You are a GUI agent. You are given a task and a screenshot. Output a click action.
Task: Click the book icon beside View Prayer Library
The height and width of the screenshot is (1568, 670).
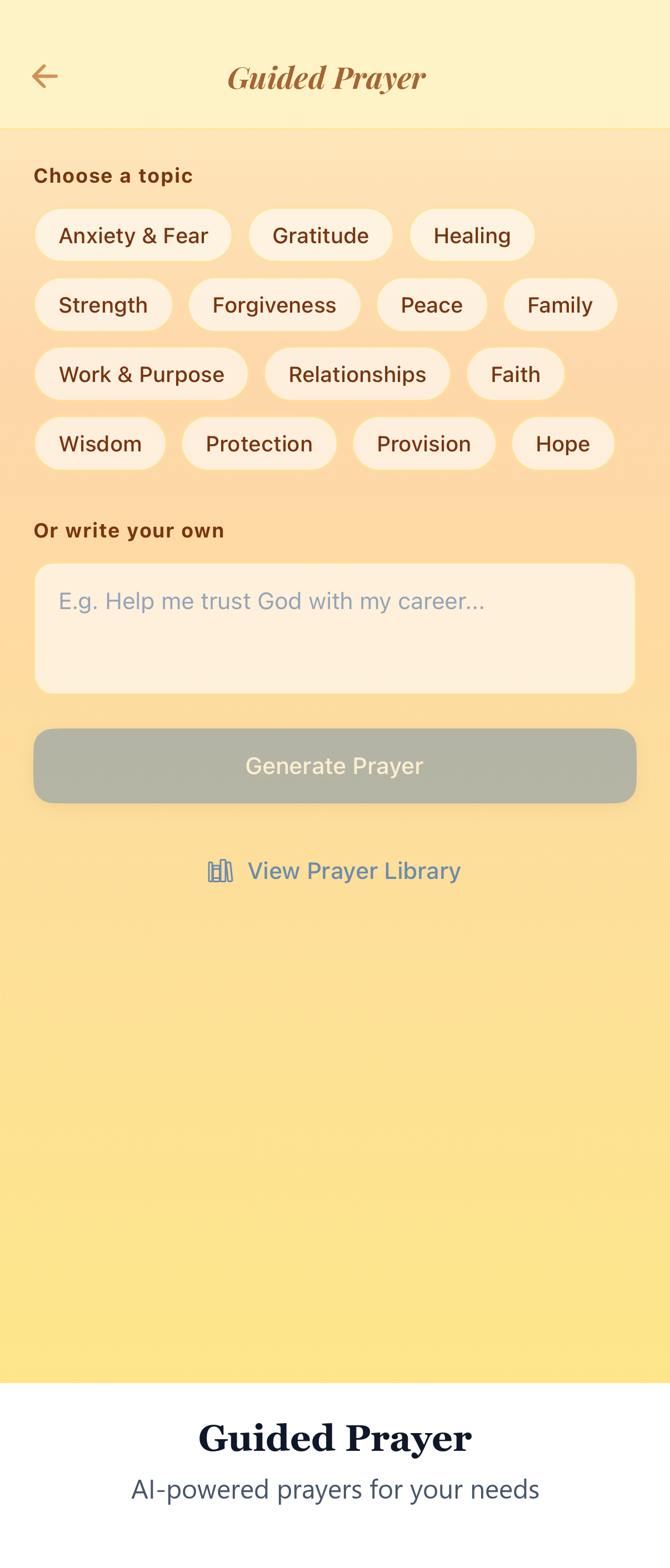click(221, 871)
